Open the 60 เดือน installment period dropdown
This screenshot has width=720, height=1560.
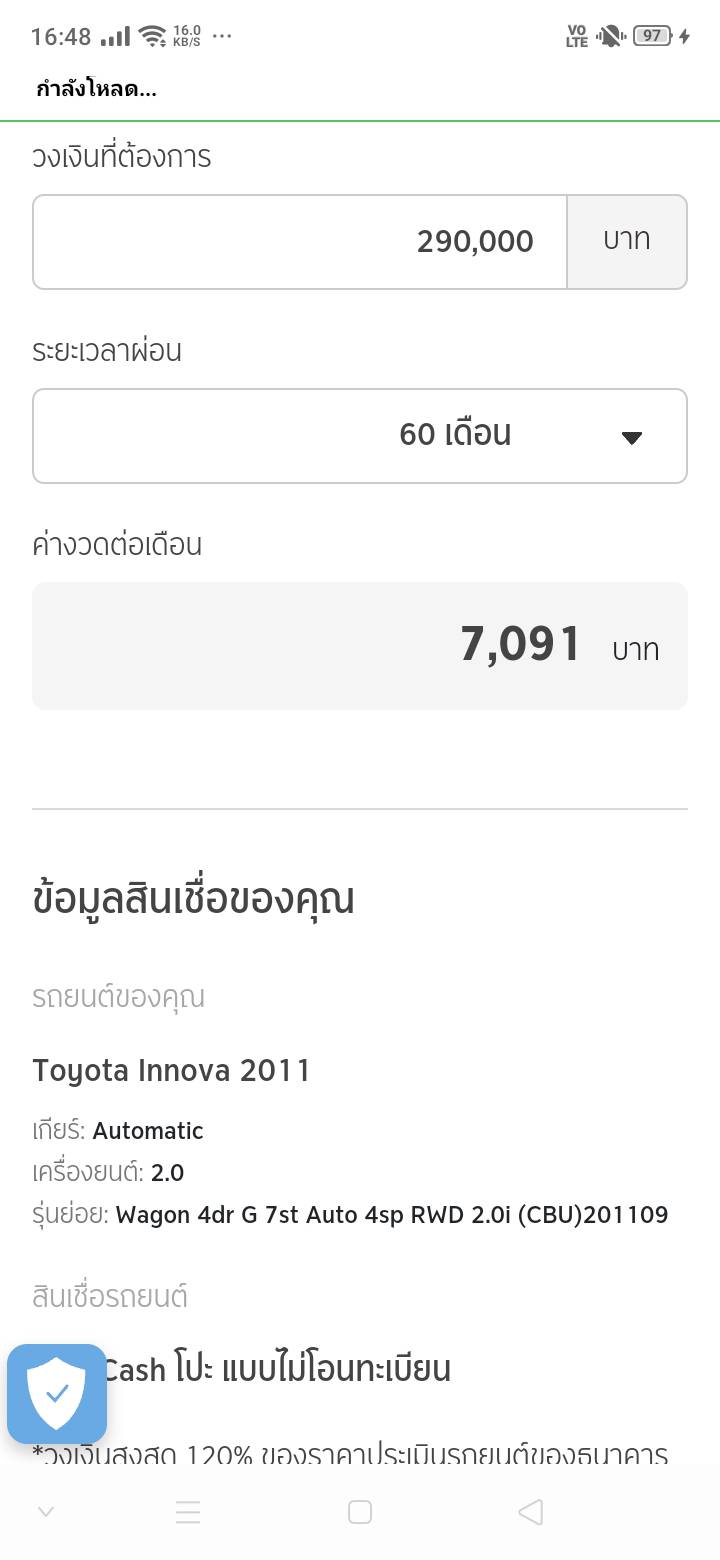(x=360, y=436)
